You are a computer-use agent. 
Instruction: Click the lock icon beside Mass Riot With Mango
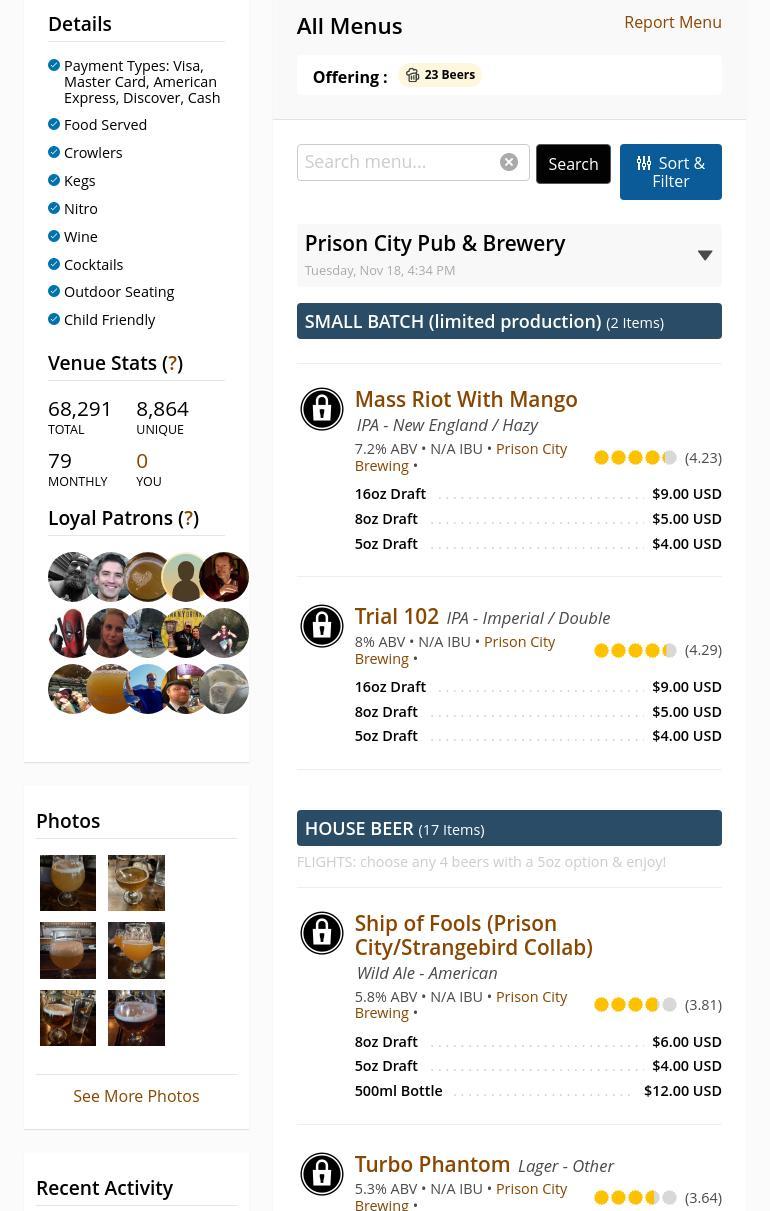pos(321,409)
